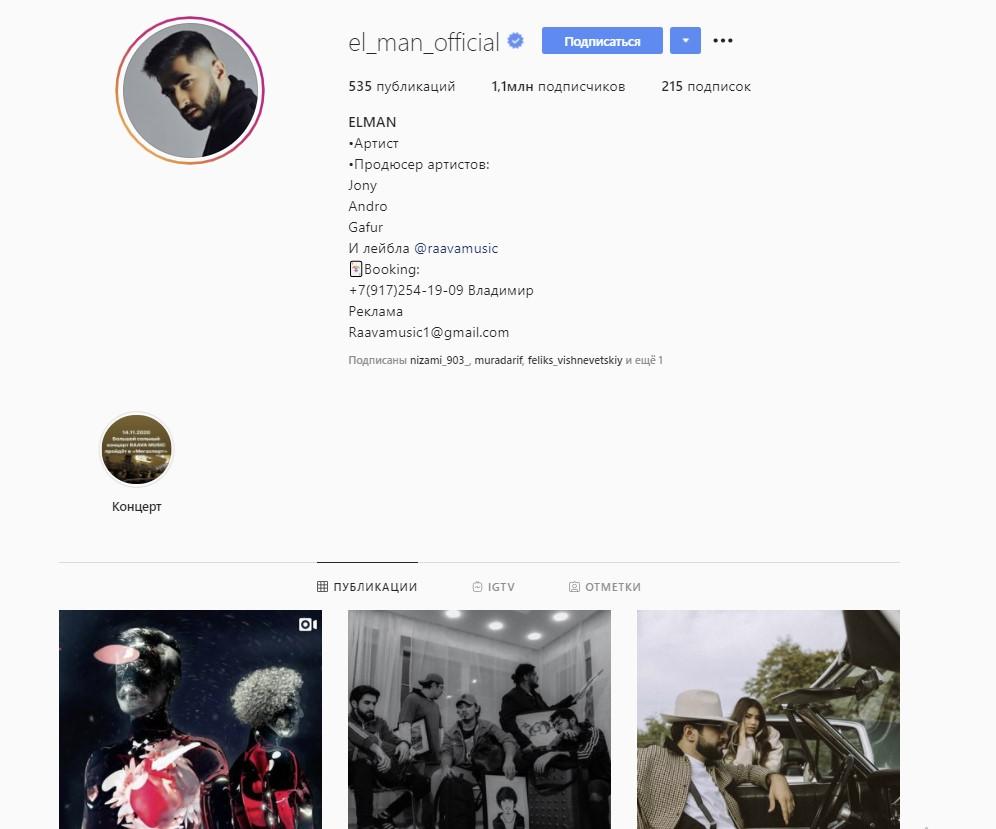
Task: Open the post with couple in car
Action: coord(768,719)
